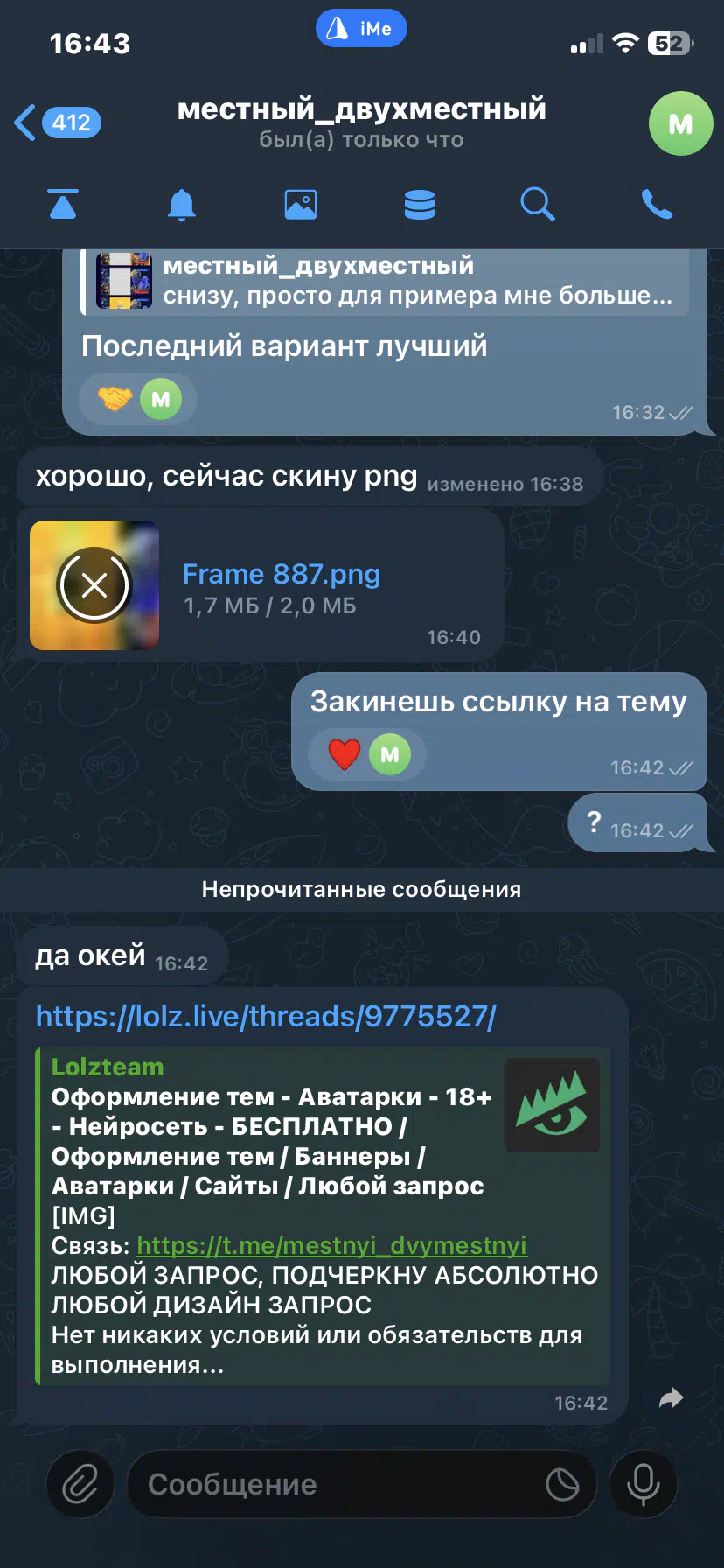The width and height of the screenshot is (724, 1568).
Task: Open the sticker panel icon
Action: click(562, 1484)
